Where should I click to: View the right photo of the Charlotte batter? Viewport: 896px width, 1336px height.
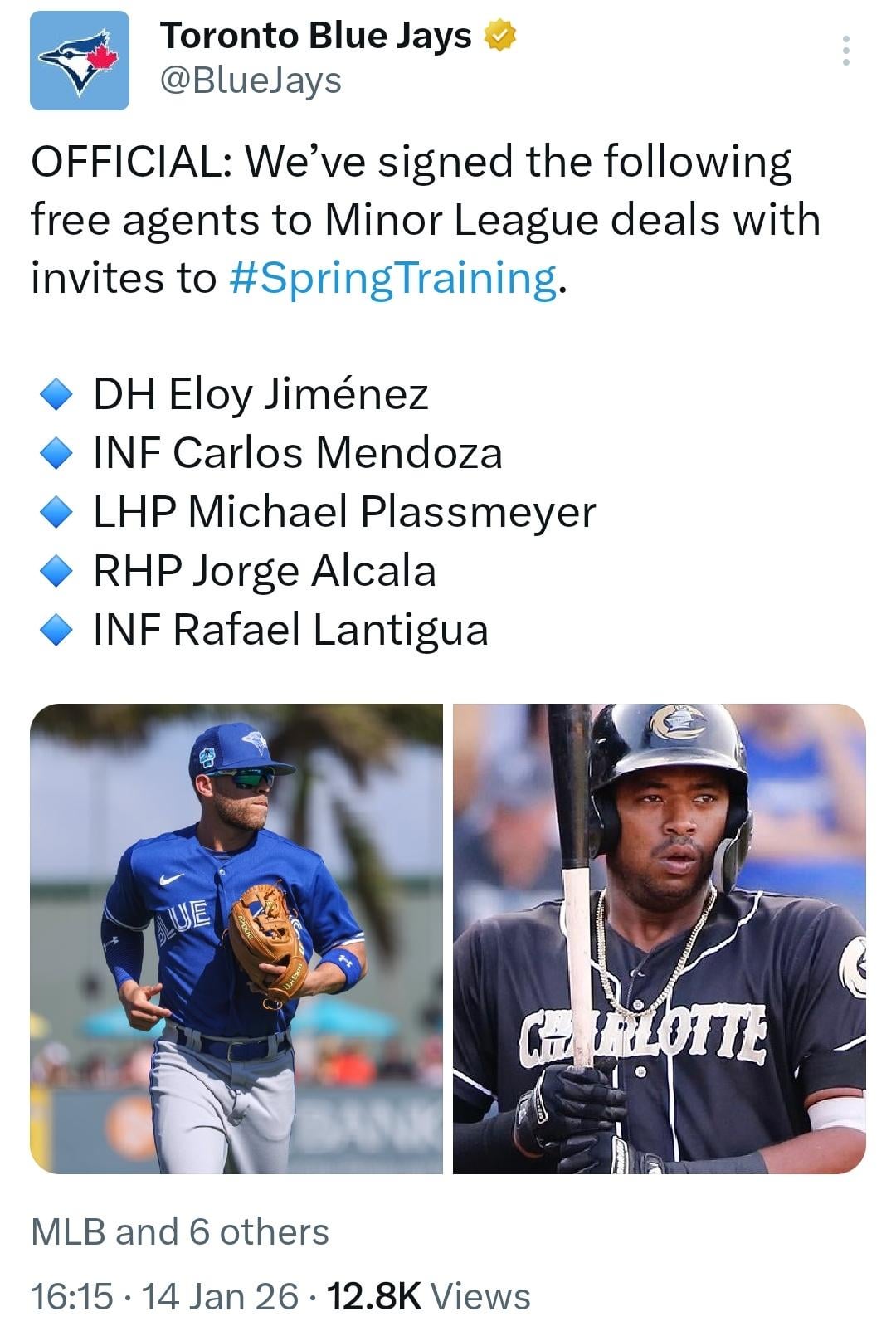tap(659, 938)
